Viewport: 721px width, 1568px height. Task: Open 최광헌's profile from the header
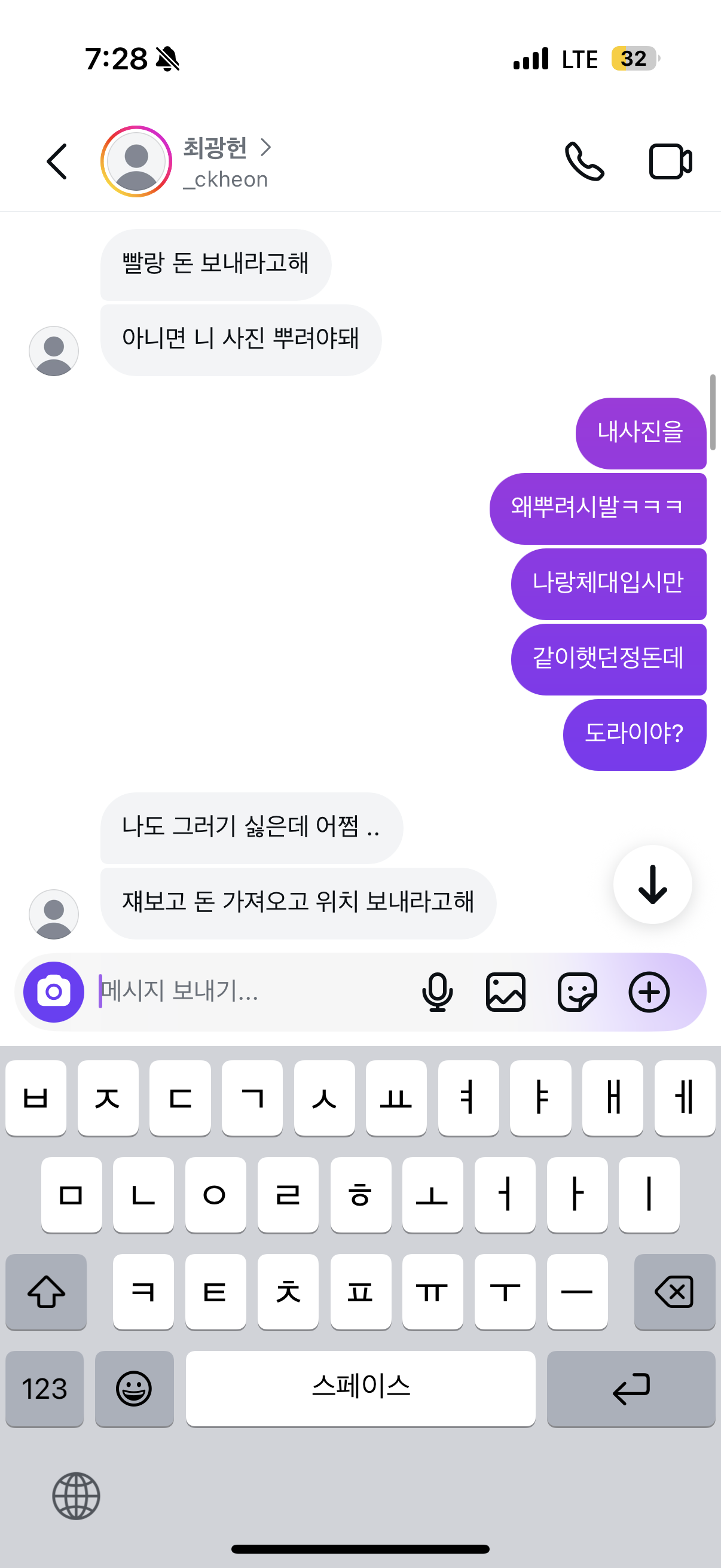[x=226, y=162]
